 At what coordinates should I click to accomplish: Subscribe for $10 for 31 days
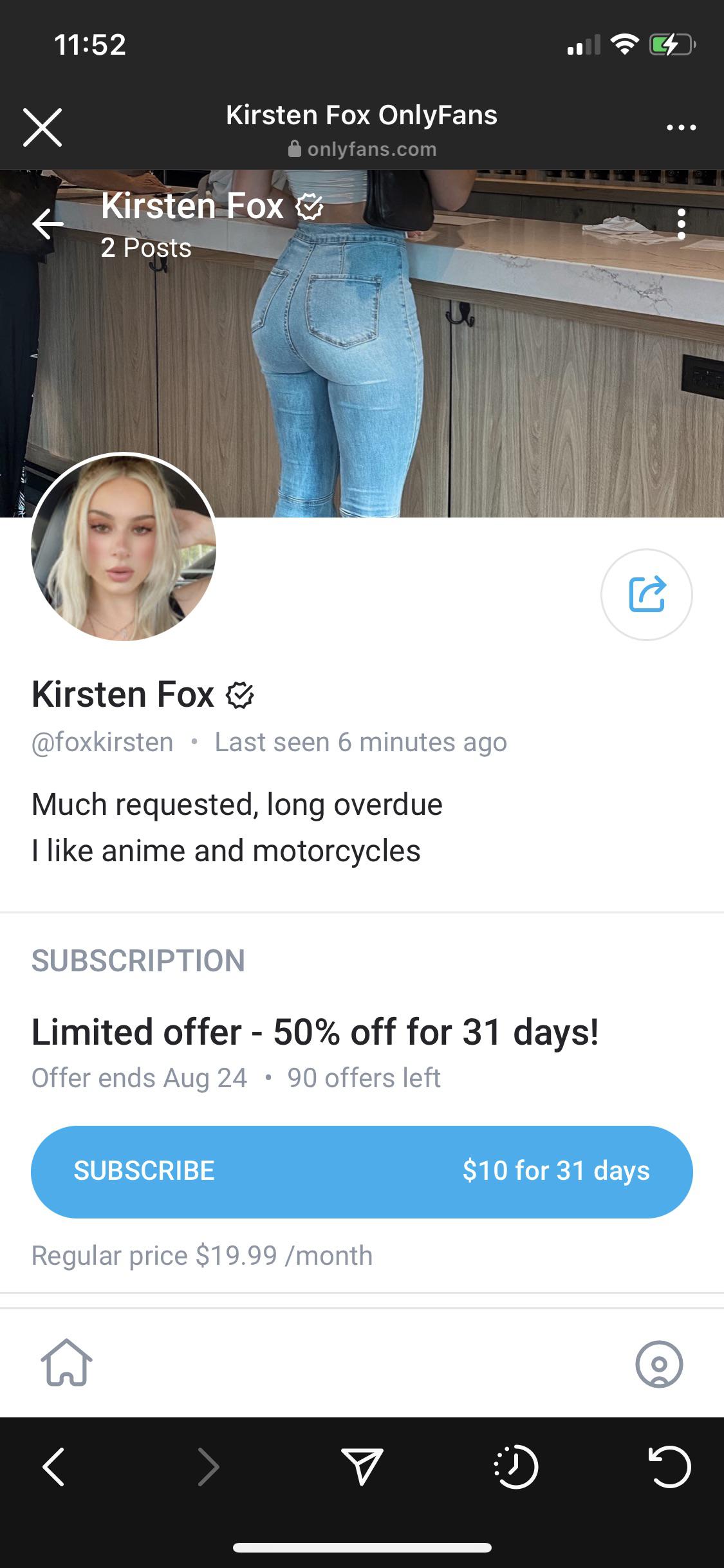(362, 1171)
